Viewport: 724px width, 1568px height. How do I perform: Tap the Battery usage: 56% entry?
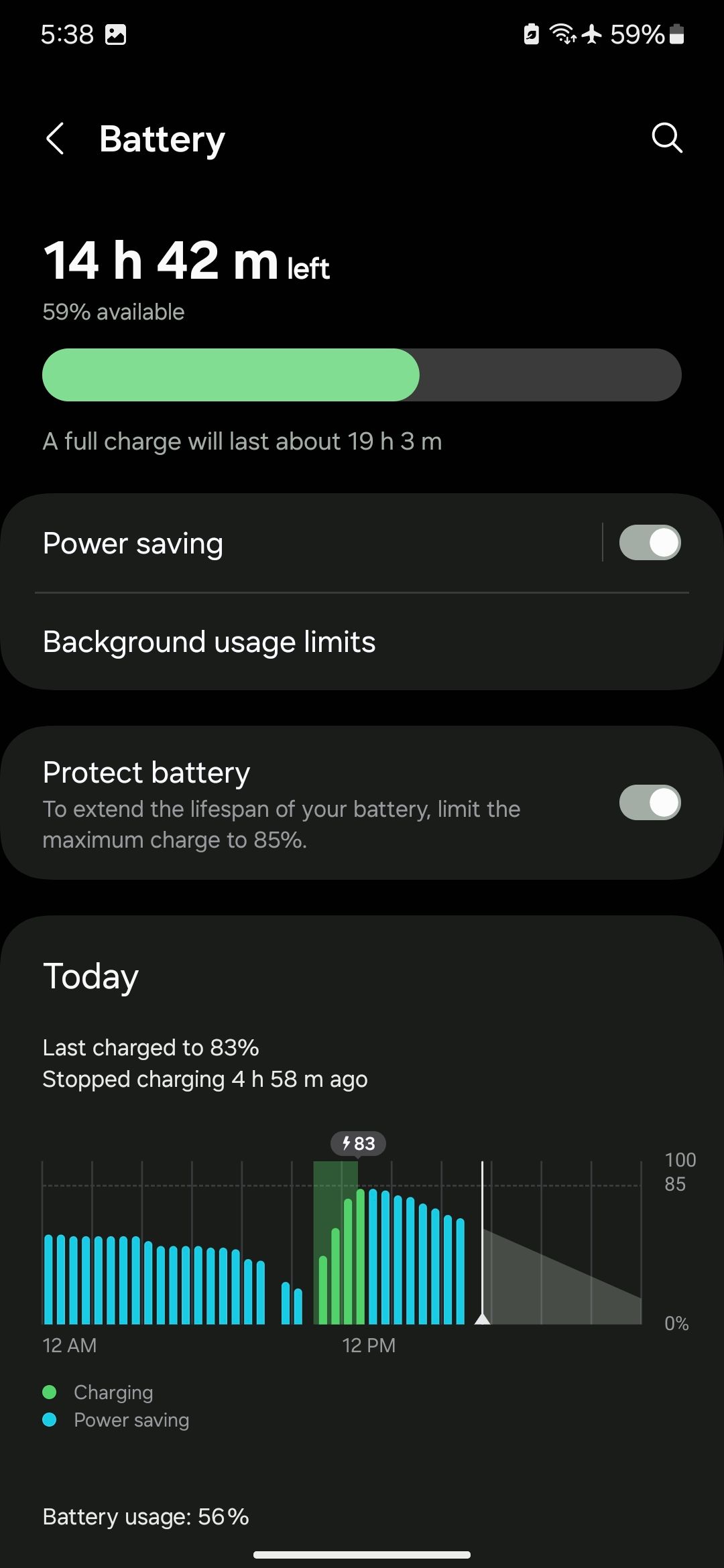click(145, 1516)
